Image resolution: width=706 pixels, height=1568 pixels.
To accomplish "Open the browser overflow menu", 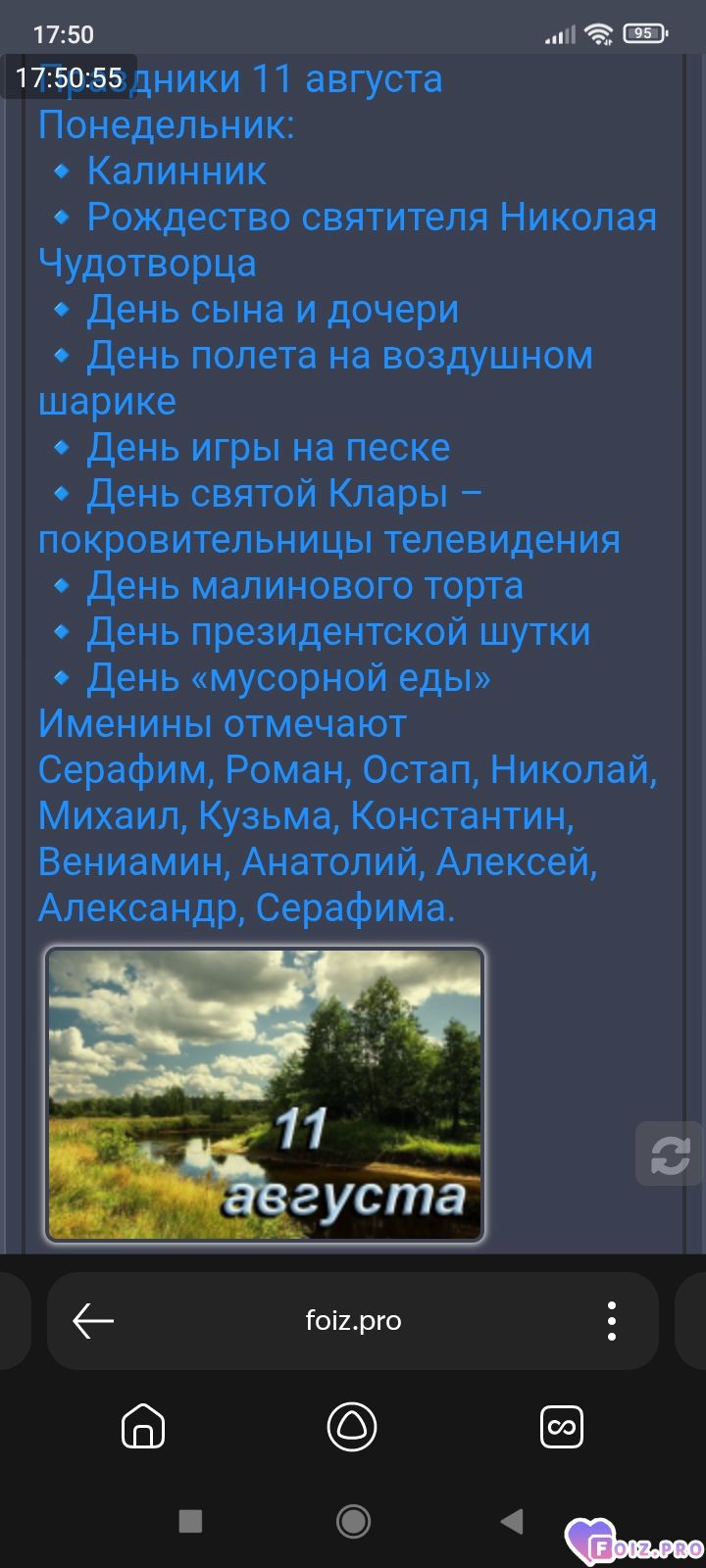I will tap(612, 1321).
